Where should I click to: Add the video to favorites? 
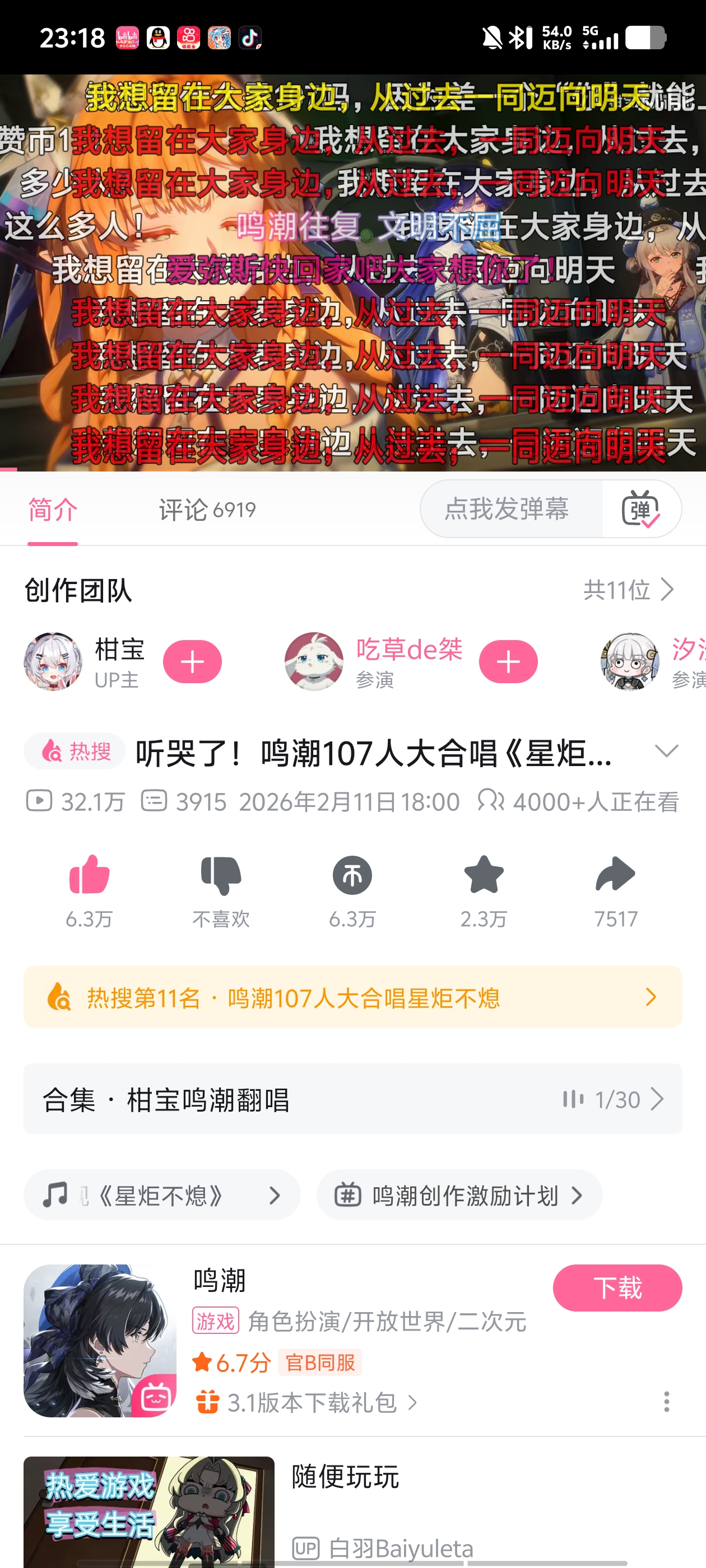pyautogui.click(x=484, y=876)
